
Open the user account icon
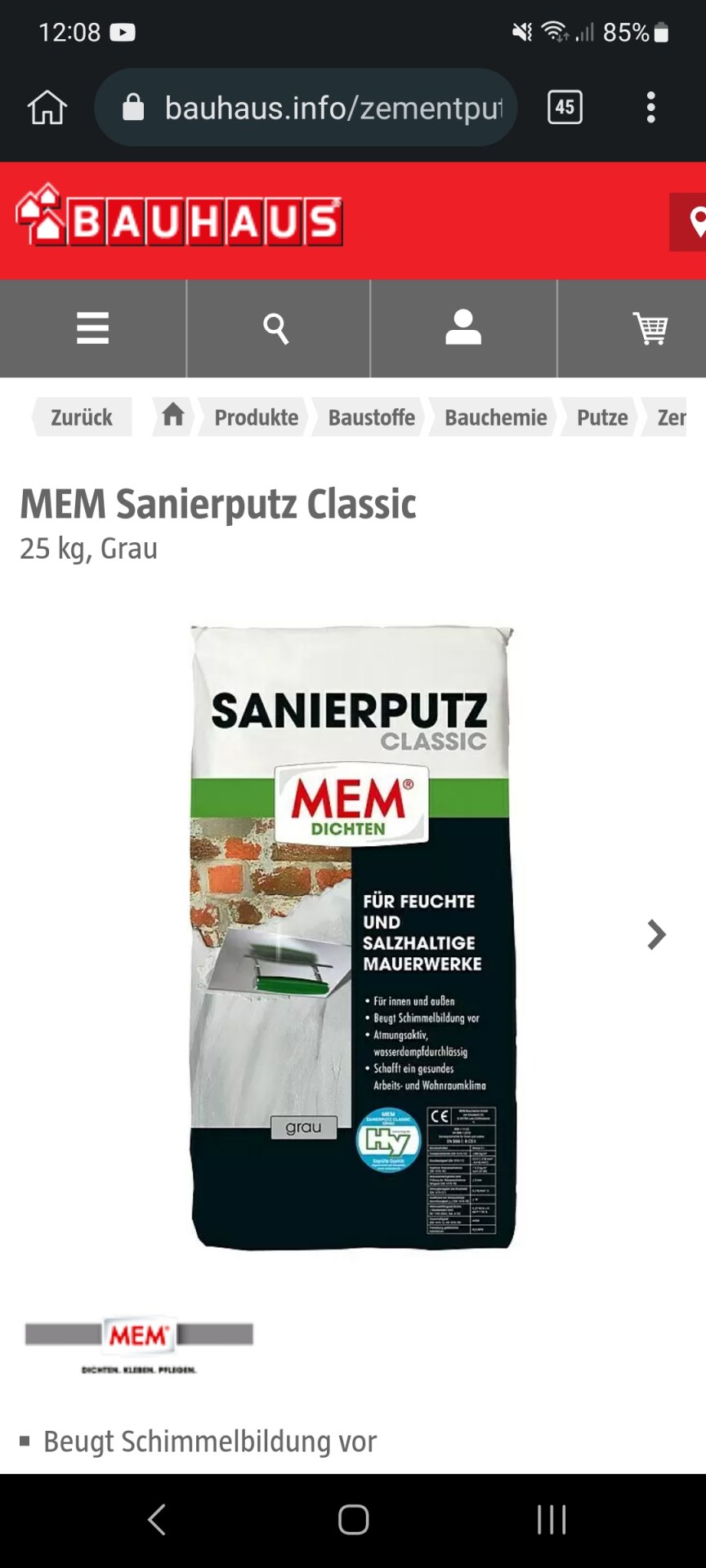point(462,328)
